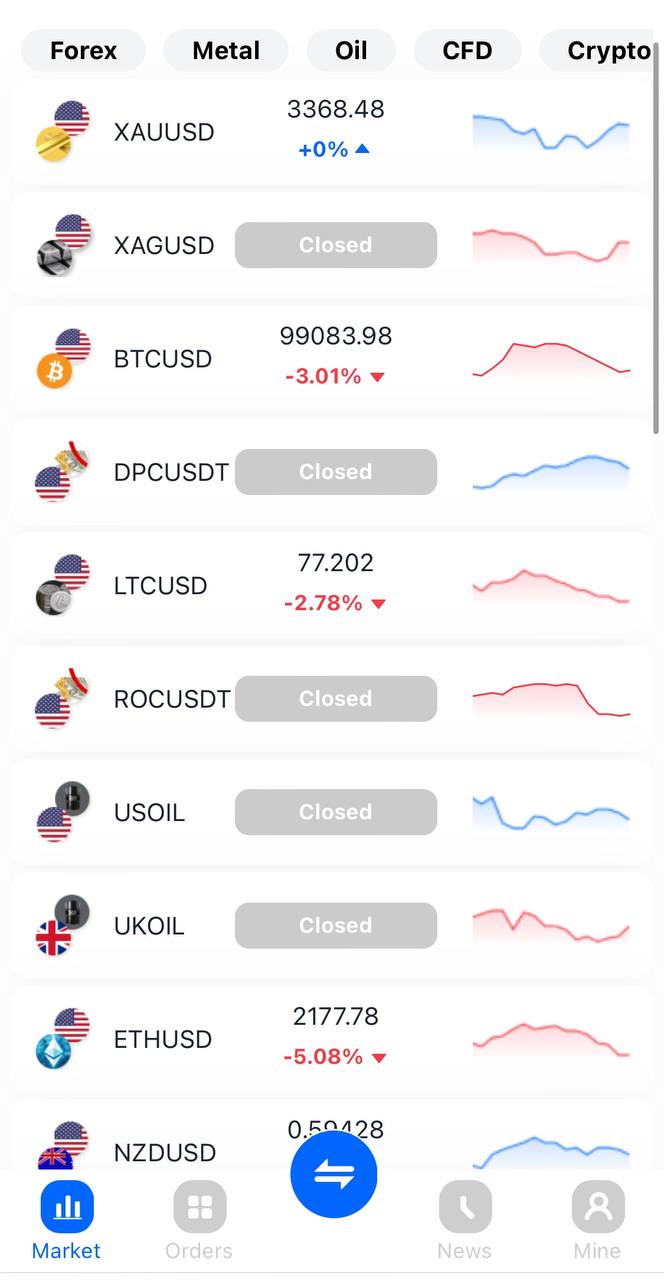The height and width of the screenshot is (1280, 664).
Task: View BTCUSD price details
Action: (x=163, y=359)
